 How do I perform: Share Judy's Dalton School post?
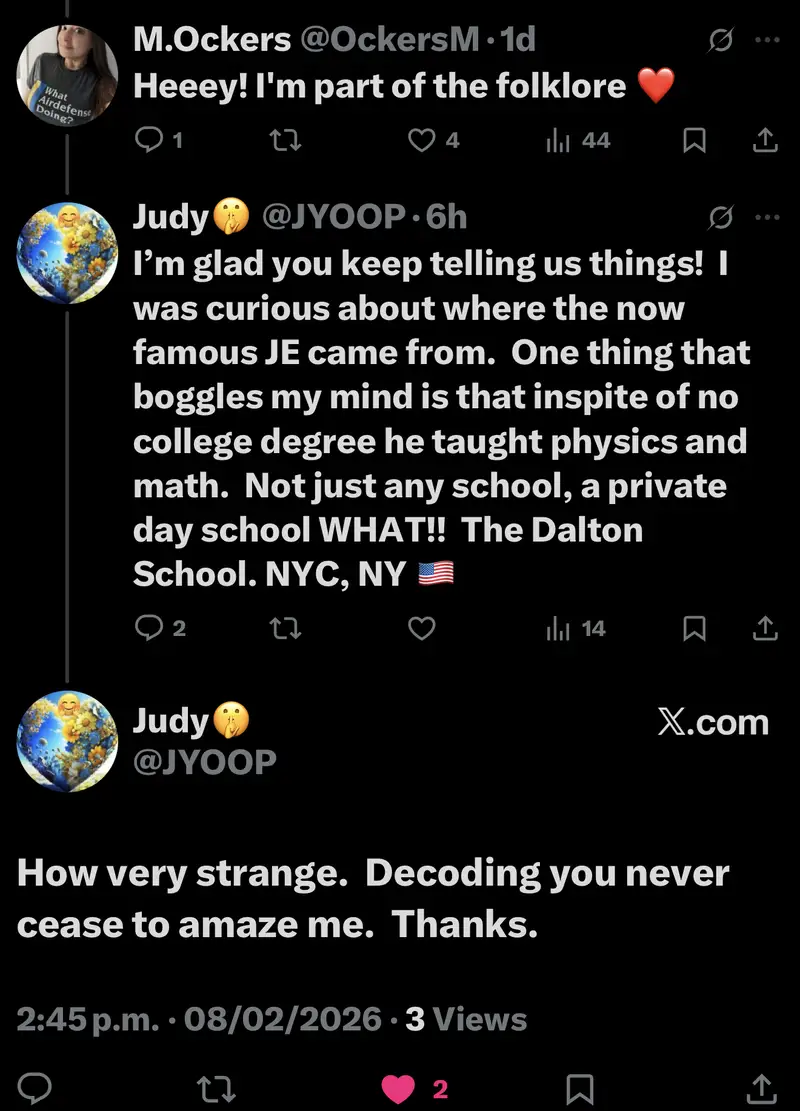tap(764, 628)
